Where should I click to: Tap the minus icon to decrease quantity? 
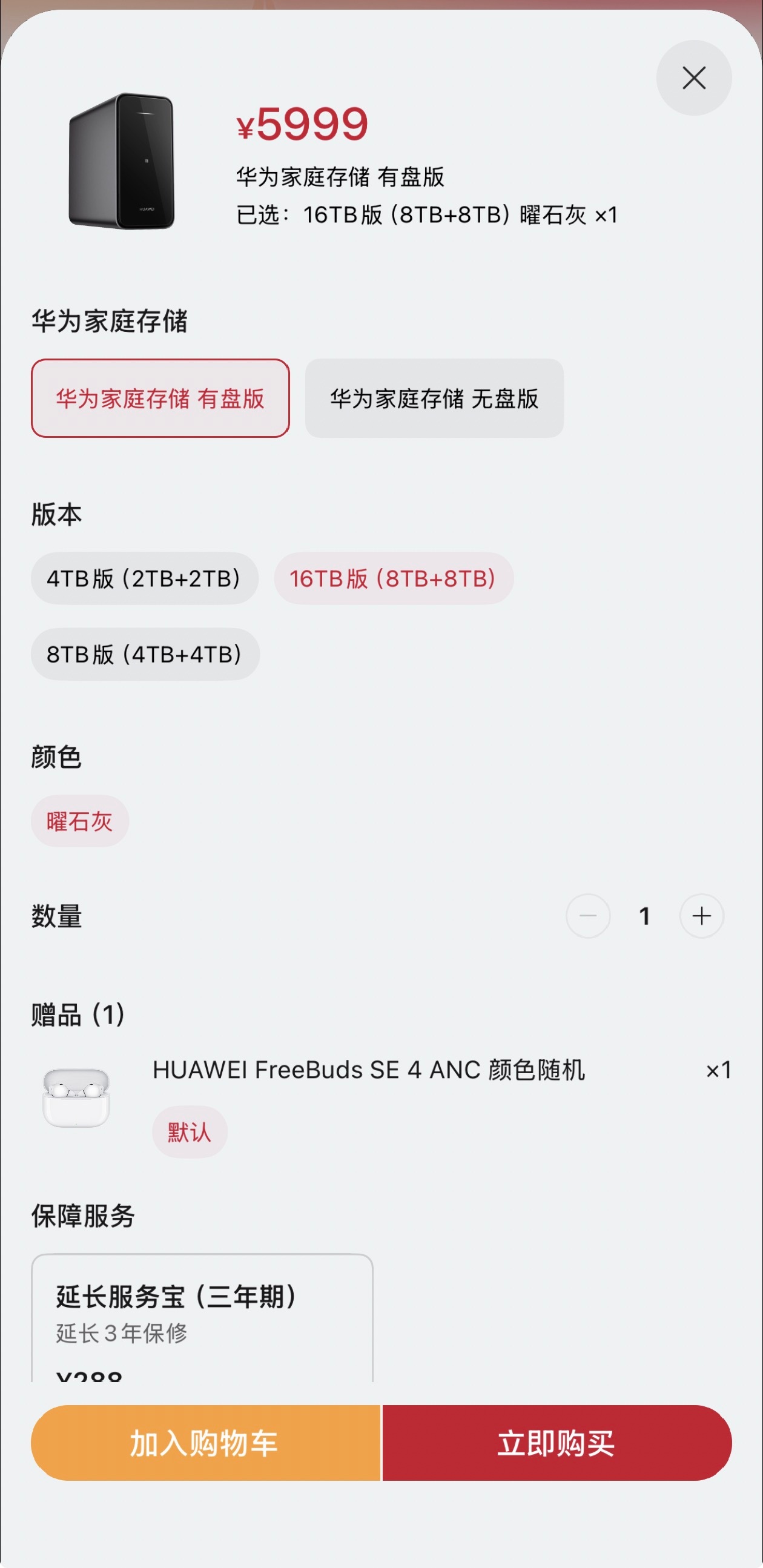coord(589,916)
